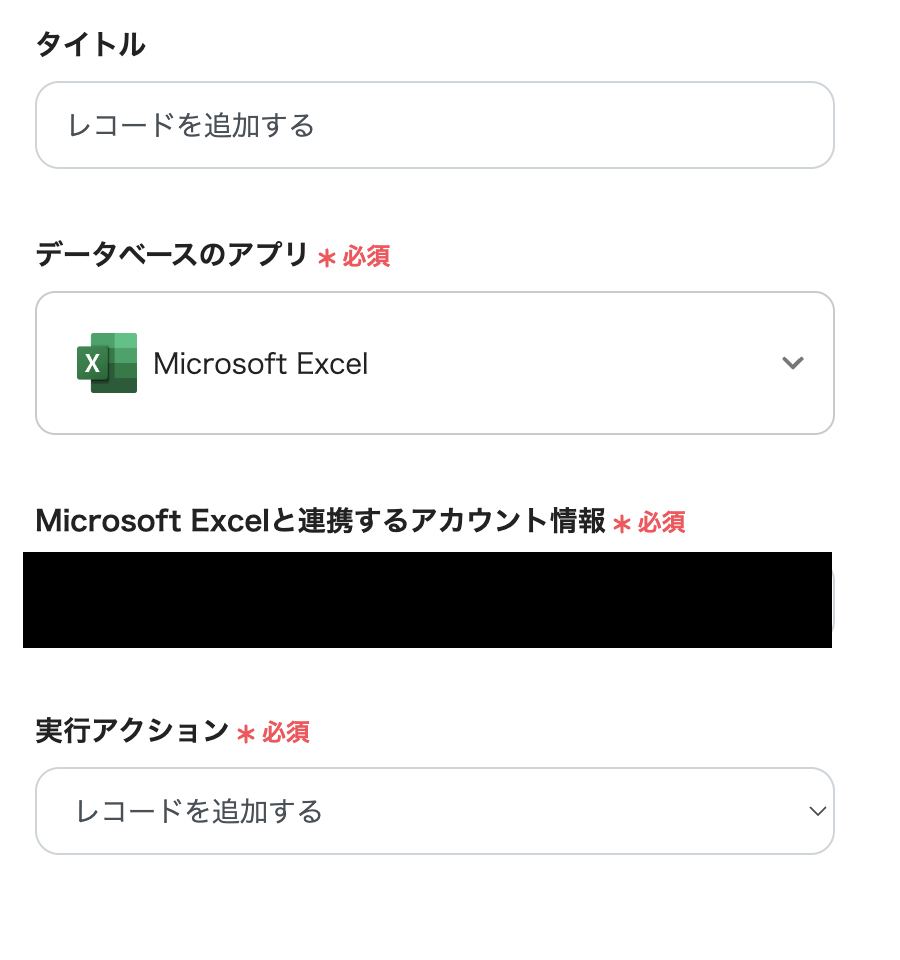The width and height of the screenshot is (900, 960).
Task: Click the レコードを追加する action selector
Action: pos(435,811)
